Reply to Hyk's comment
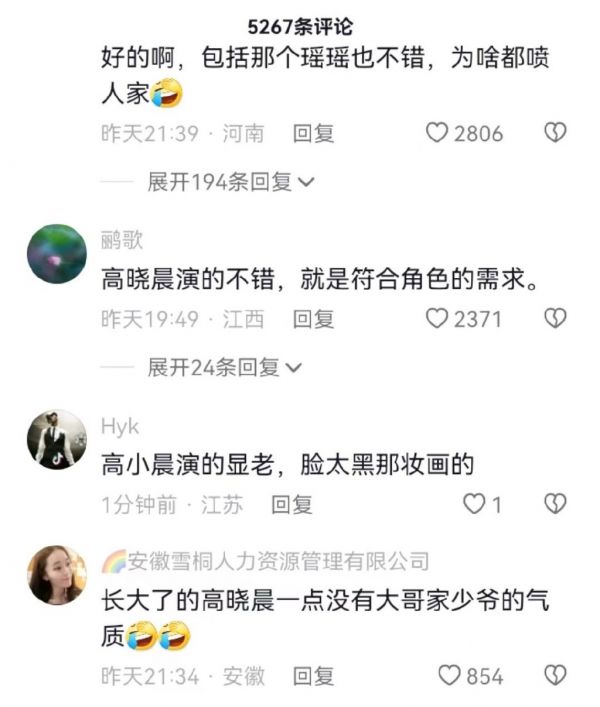This screenshot has width=600, height=707. (x=292, y=504)
